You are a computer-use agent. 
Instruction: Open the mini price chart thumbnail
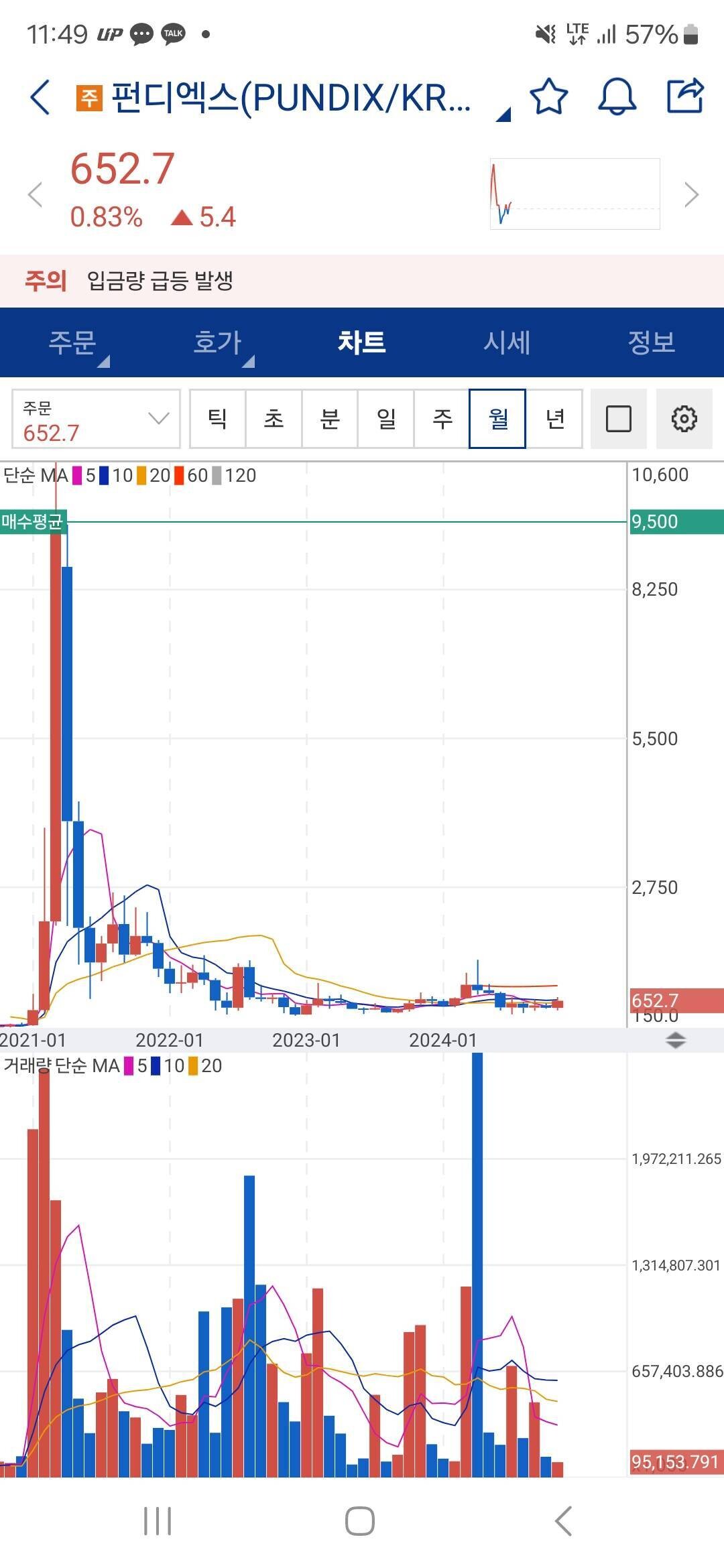[575, 194]
